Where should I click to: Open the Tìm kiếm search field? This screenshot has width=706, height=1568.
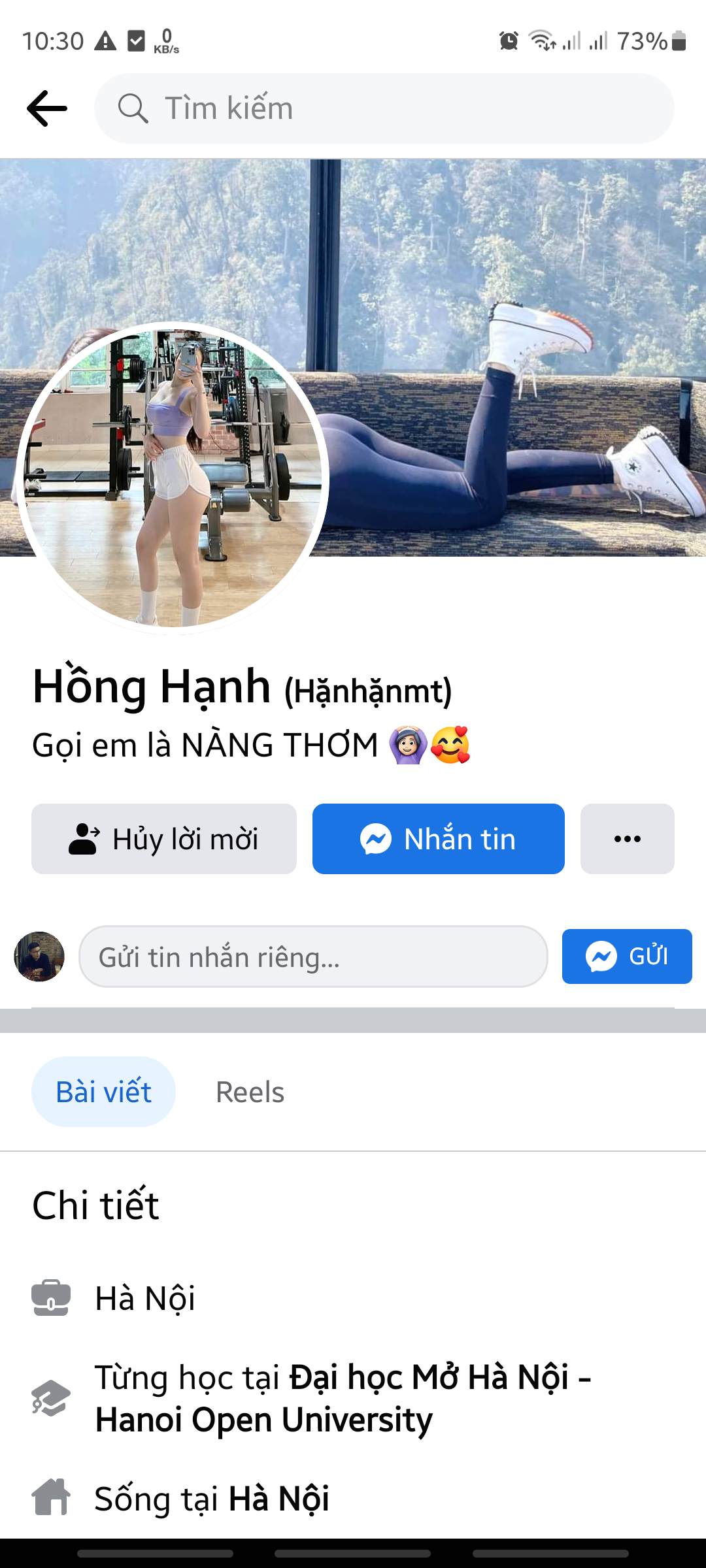point(384,108)
